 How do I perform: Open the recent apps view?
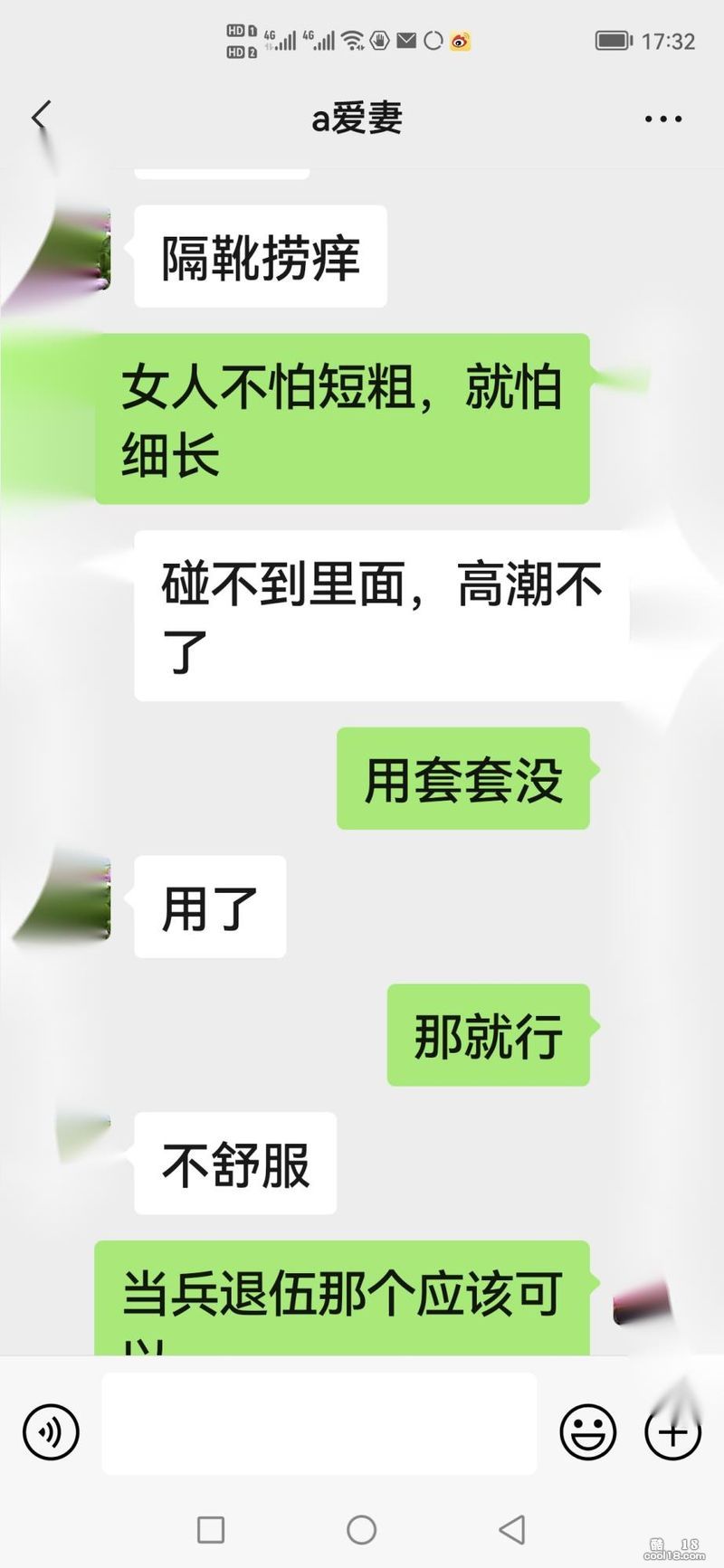tap(211, 1530)
